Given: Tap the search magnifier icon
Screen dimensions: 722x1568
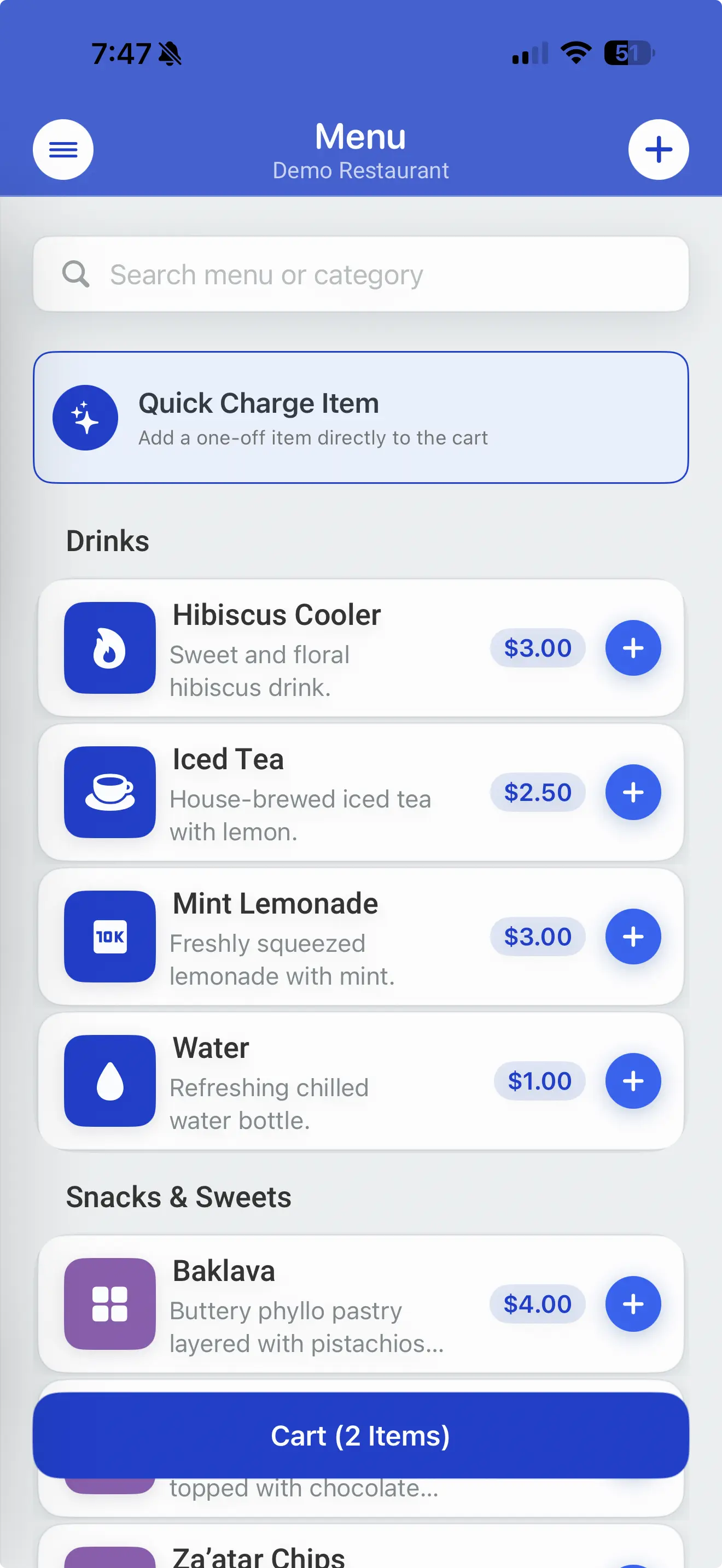Looking at the screenshot, I should coord(75,274).
